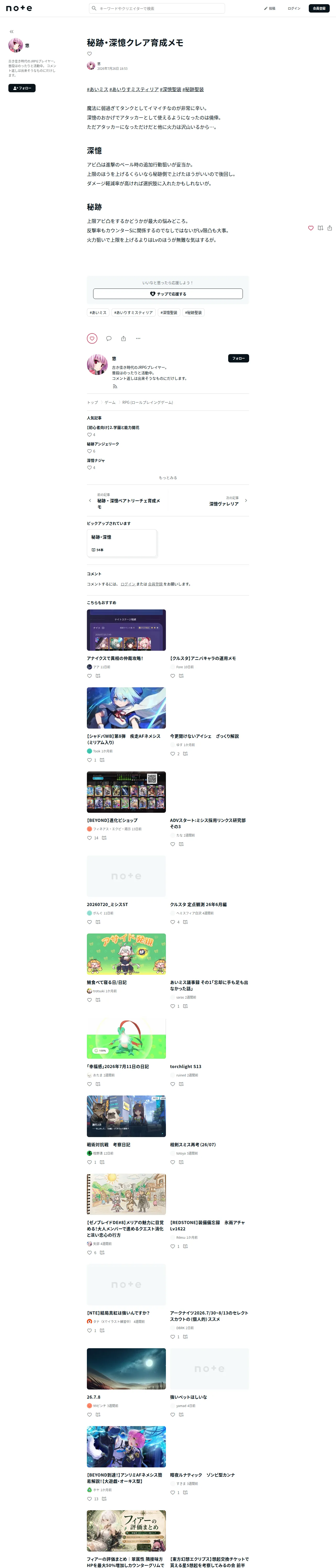Viewport: 336px width, 1568px height.
Task: Open the popular article 秘跡アンジェリーク
Action: 103,444
